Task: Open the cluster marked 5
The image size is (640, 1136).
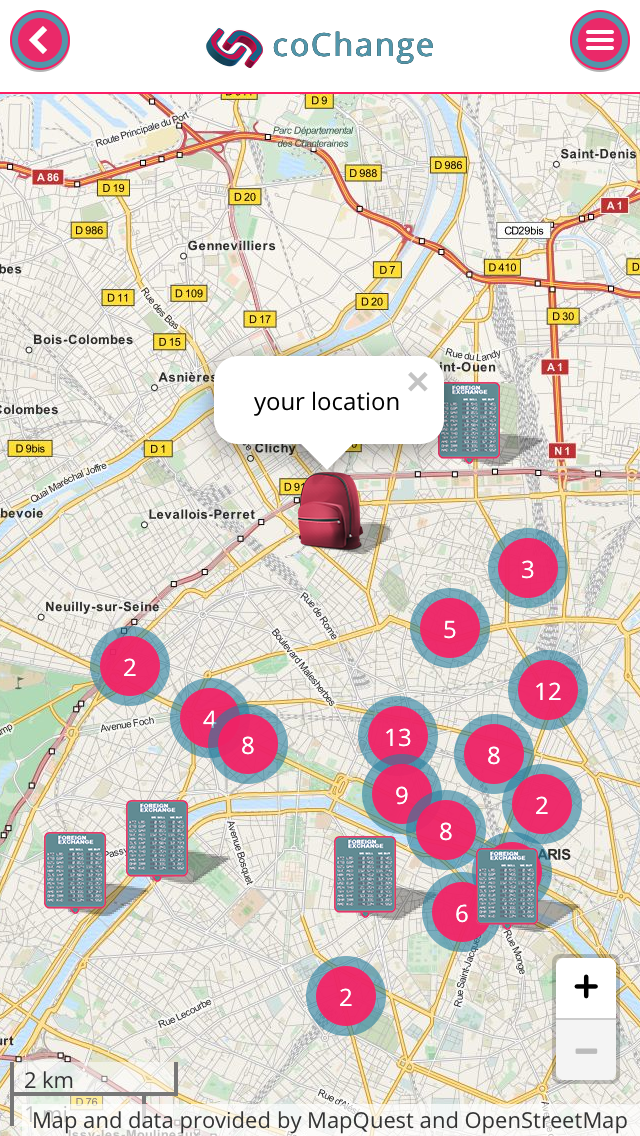Action: pyautogui.click(x=449, y=630)
